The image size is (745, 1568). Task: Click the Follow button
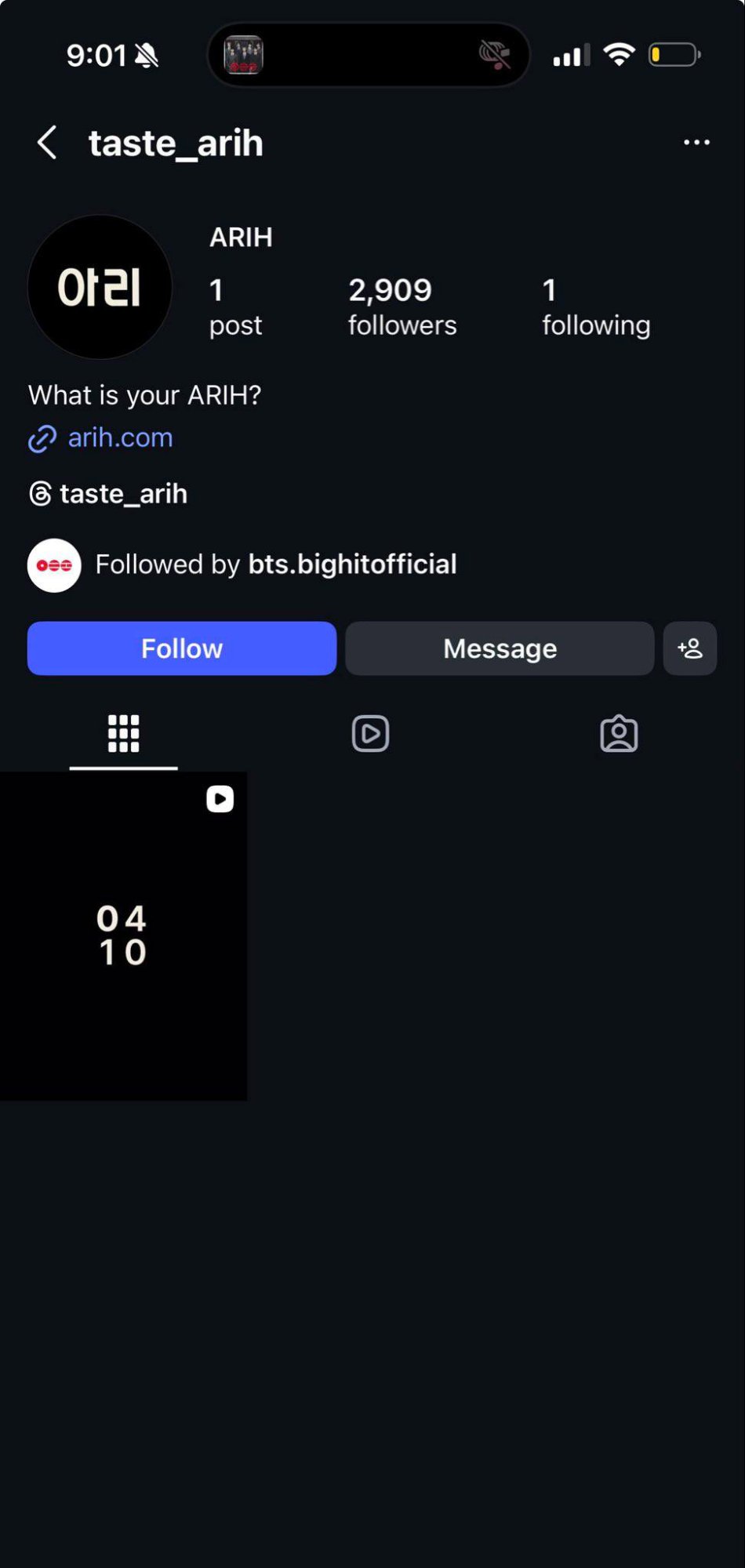click(181, 648)
